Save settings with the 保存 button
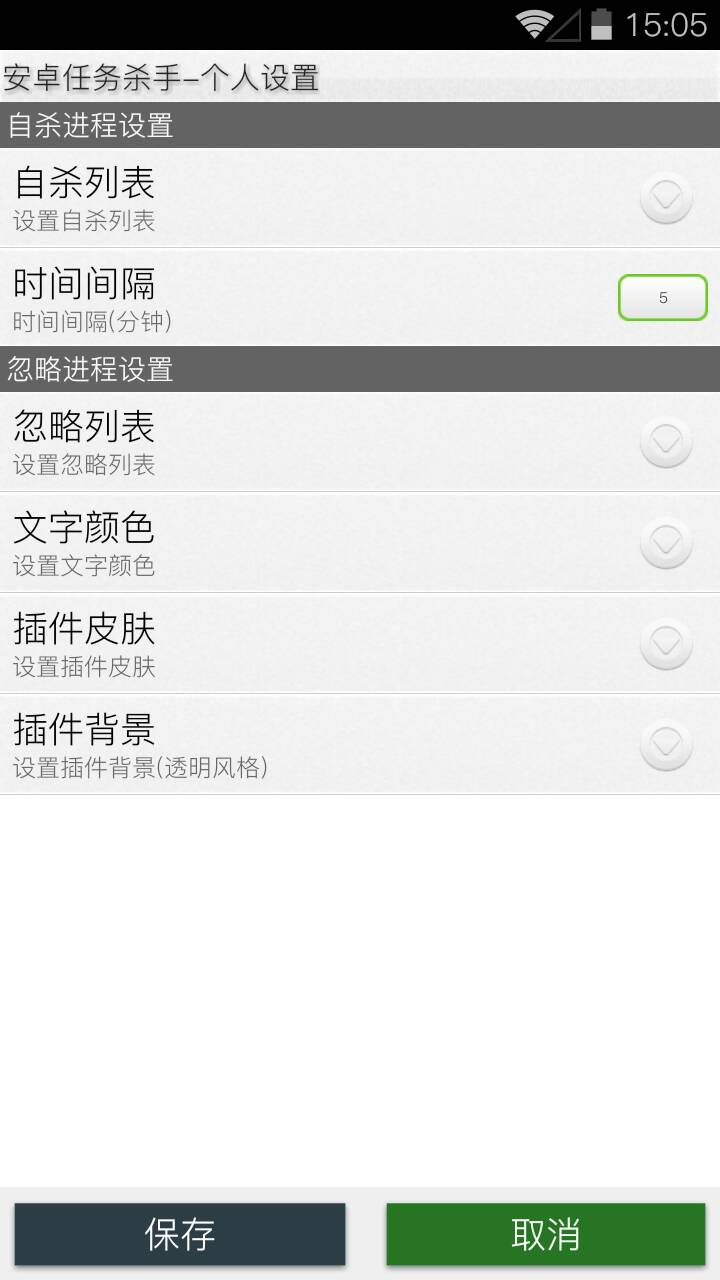 coord(180,1234)
